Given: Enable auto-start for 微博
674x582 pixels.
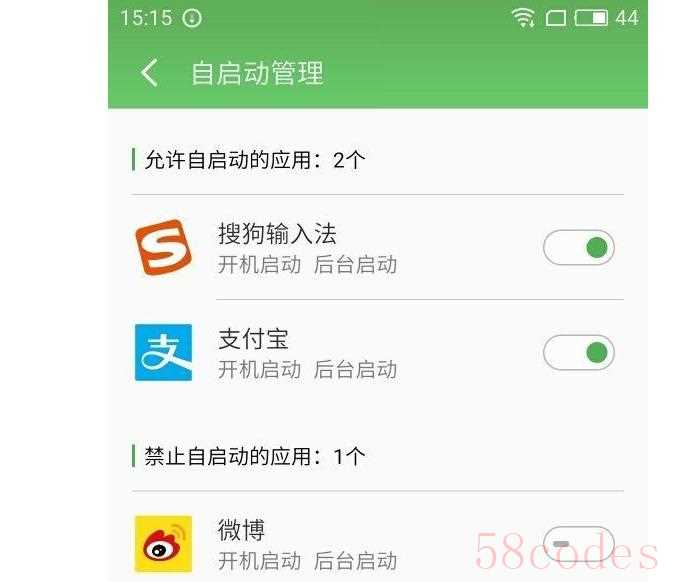Looking at the screenshot, I should click(x=578, y=545).
